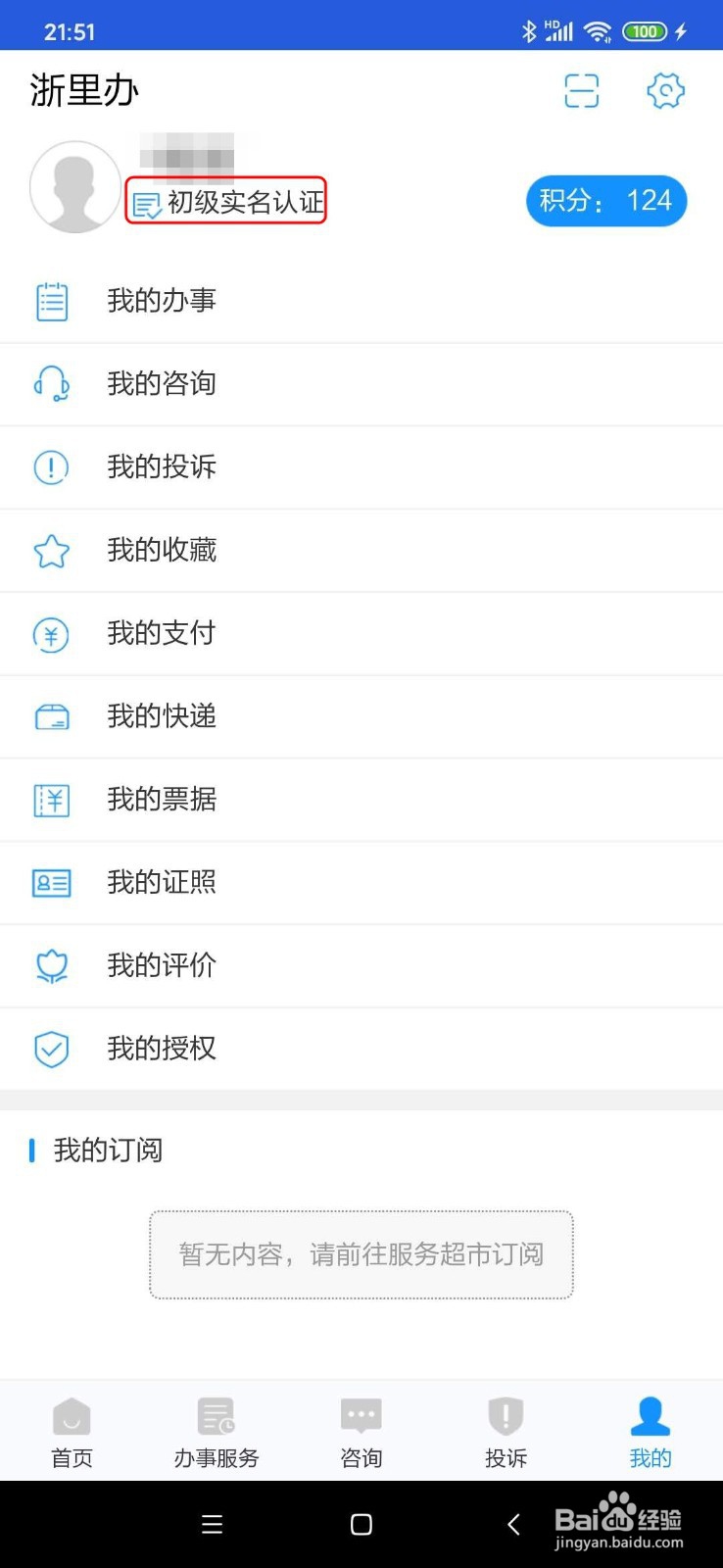Select the 我的授权 shield icon
This screenshot has width=723, height=1568.
(51, 1049)
